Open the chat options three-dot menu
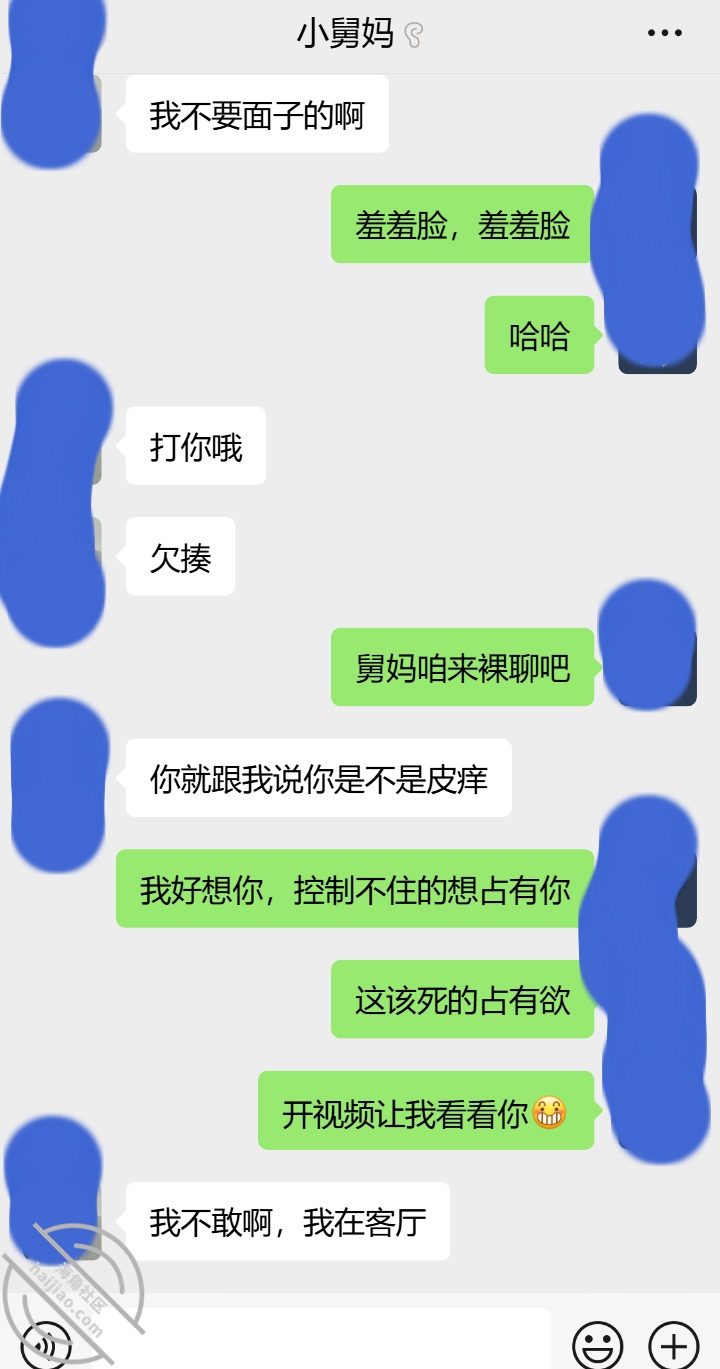The width and height of the screenshot is (720, 1369). (x=664, y=34)
